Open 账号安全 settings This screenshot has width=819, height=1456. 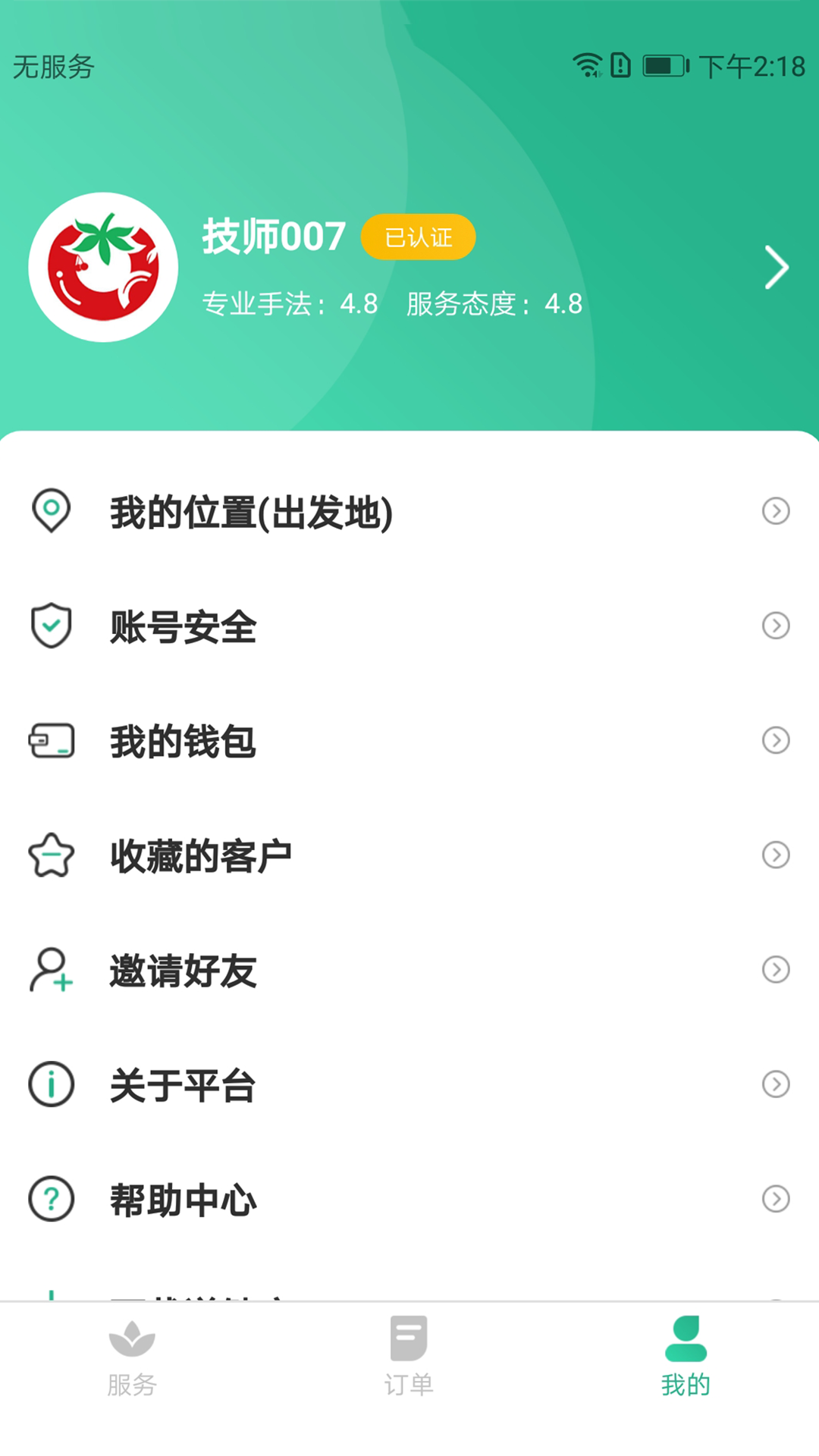coord(409,626)
